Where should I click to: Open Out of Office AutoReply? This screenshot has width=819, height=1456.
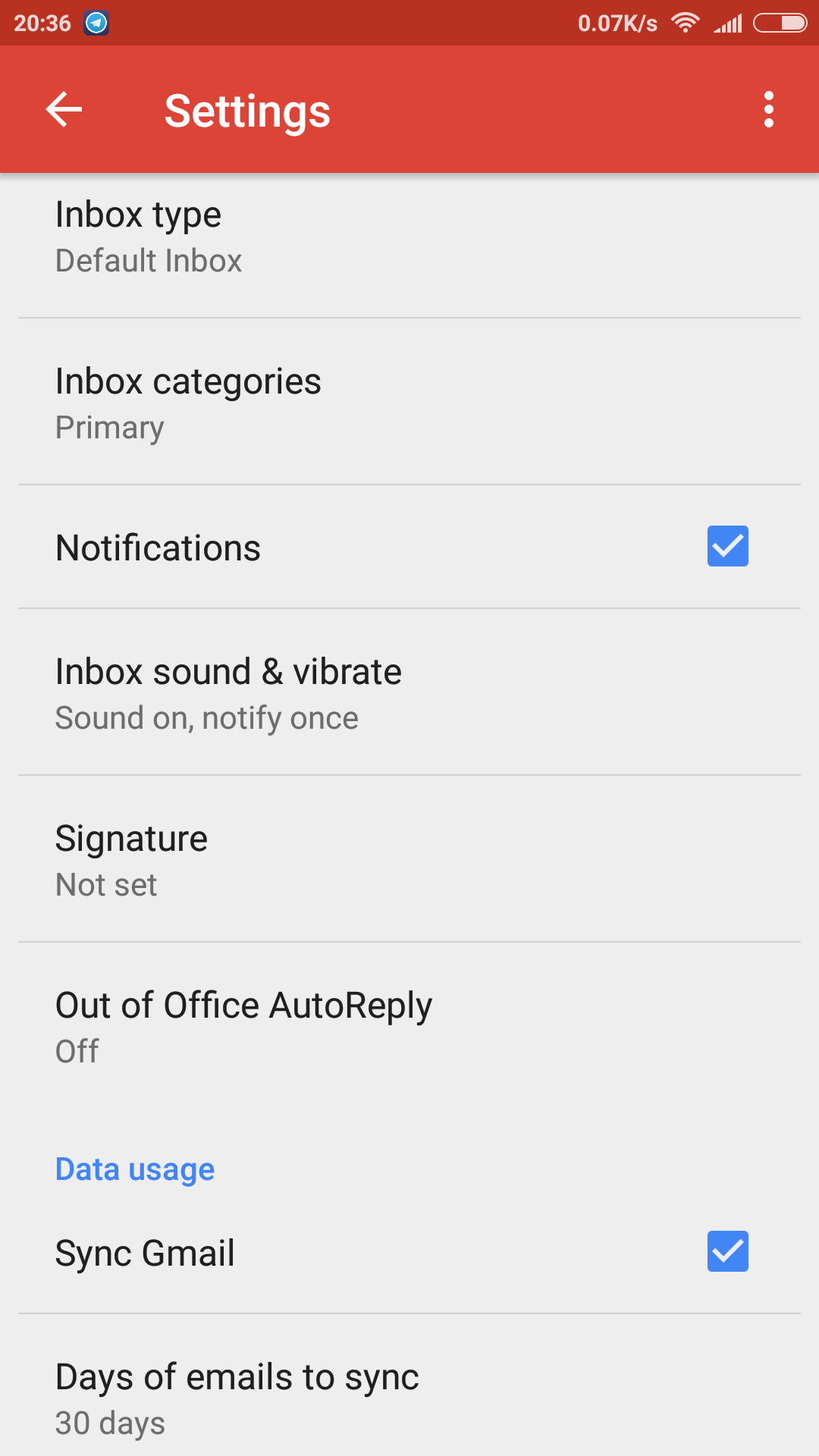click(x=409, y=1027)
